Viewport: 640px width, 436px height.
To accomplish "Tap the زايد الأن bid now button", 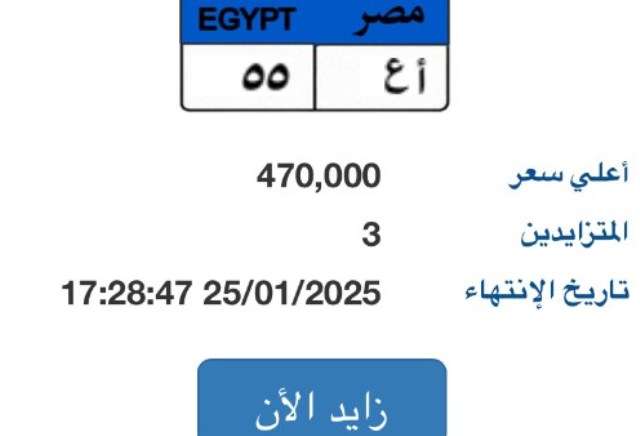I will tap(322, 402).
